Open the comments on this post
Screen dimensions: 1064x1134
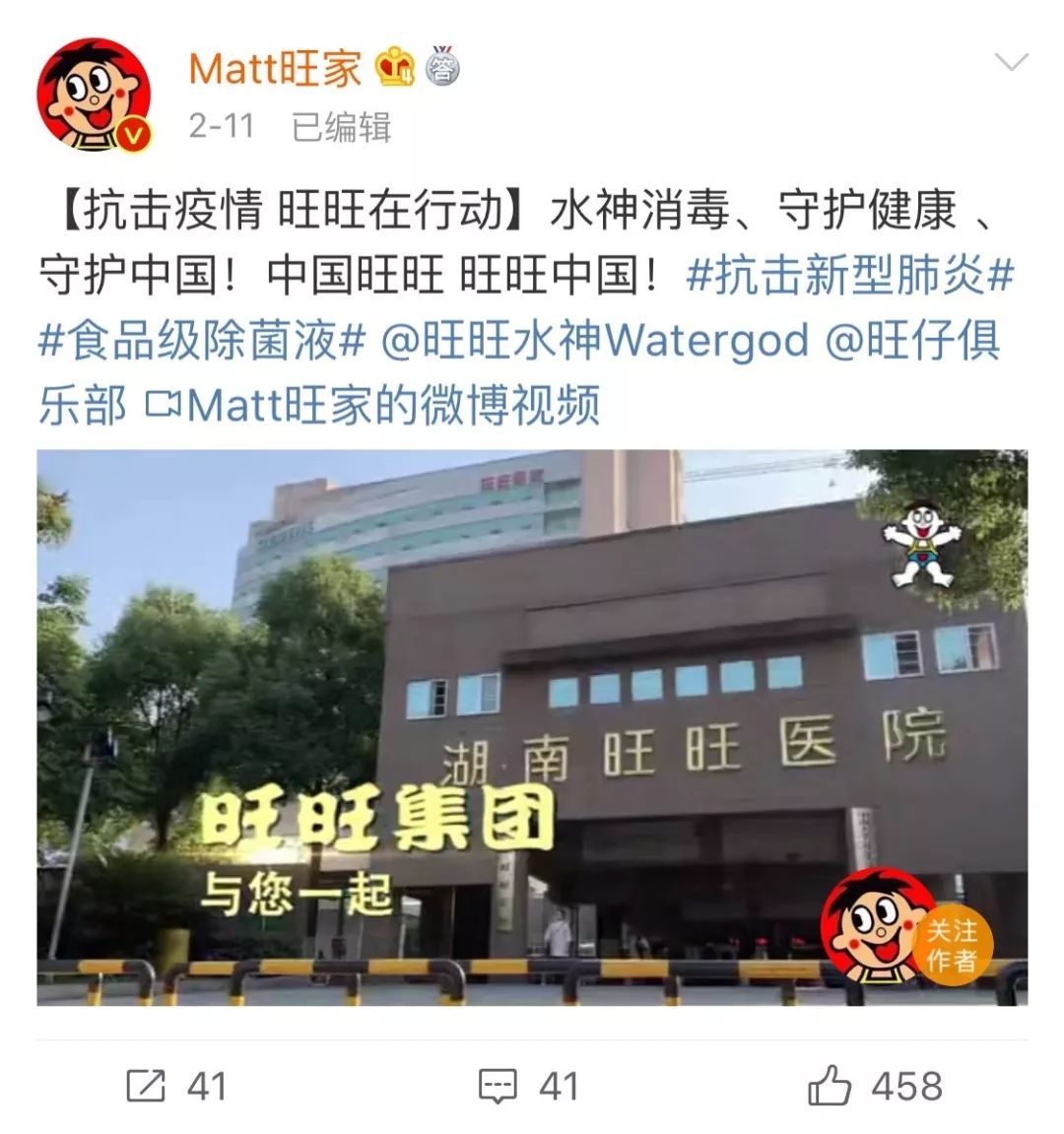[529, 1086]
